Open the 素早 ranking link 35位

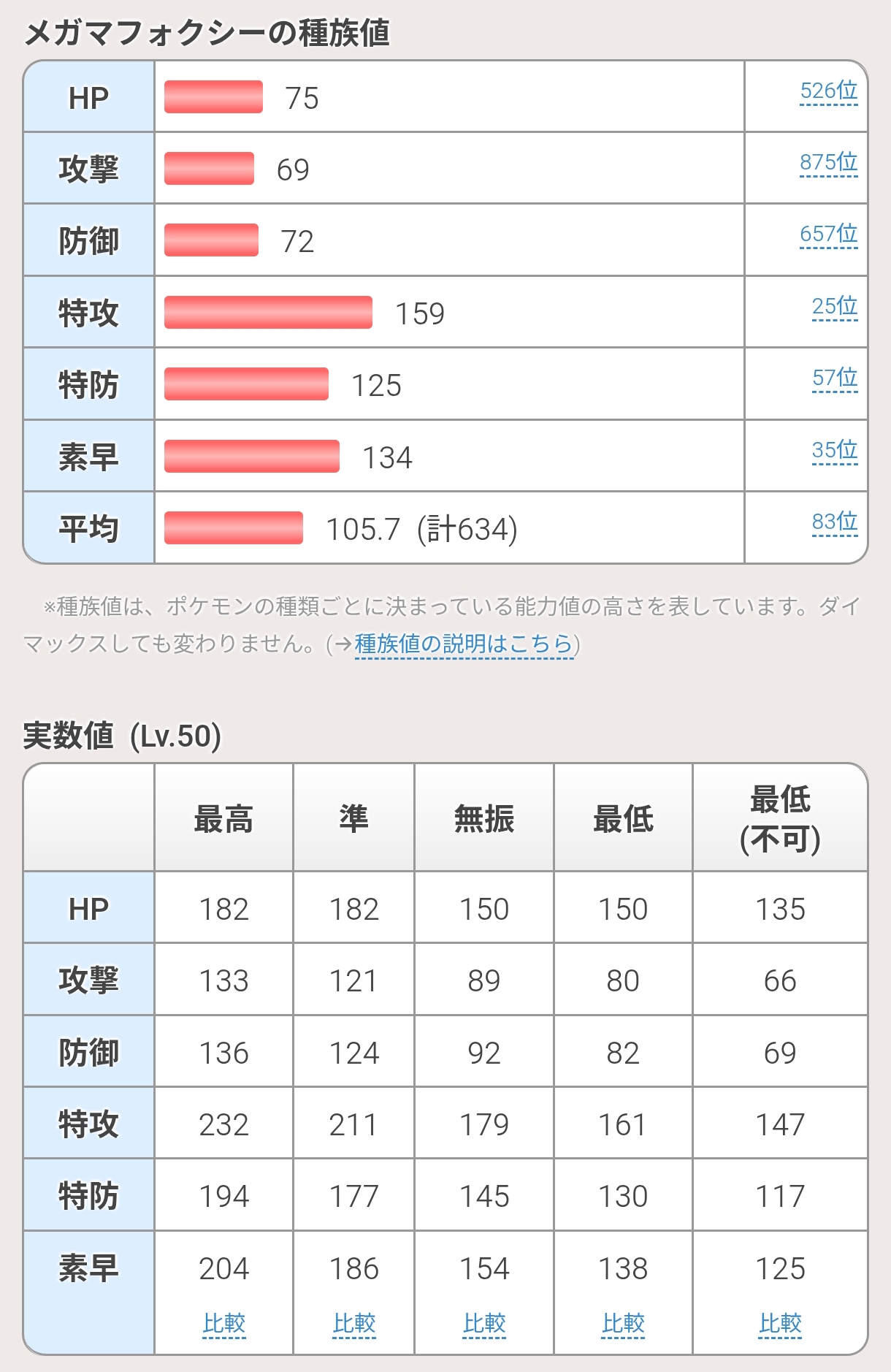tap(835, 450)
